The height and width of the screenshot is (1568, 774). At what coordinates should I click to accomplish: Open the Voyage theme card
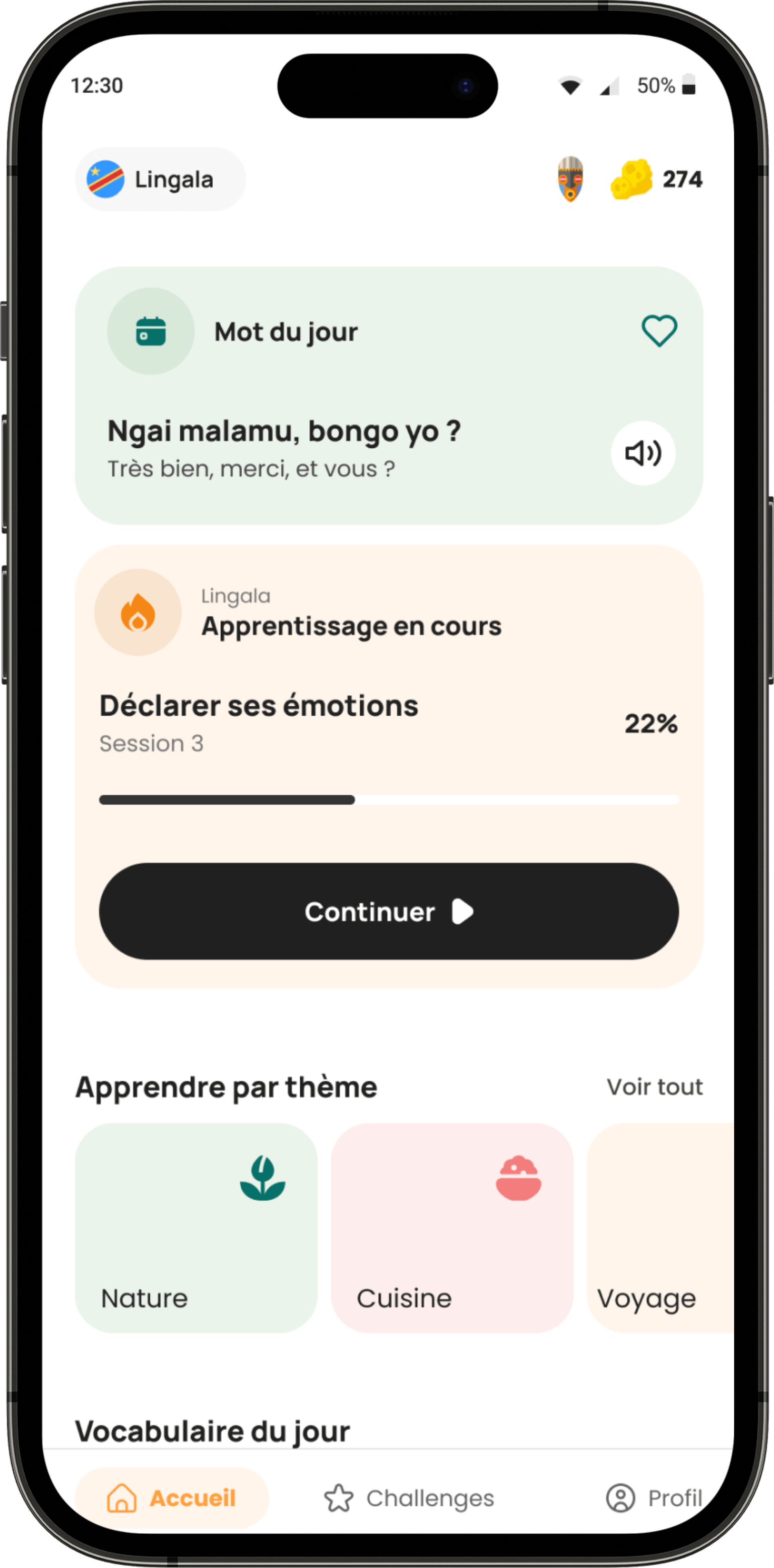point(661,1229)
